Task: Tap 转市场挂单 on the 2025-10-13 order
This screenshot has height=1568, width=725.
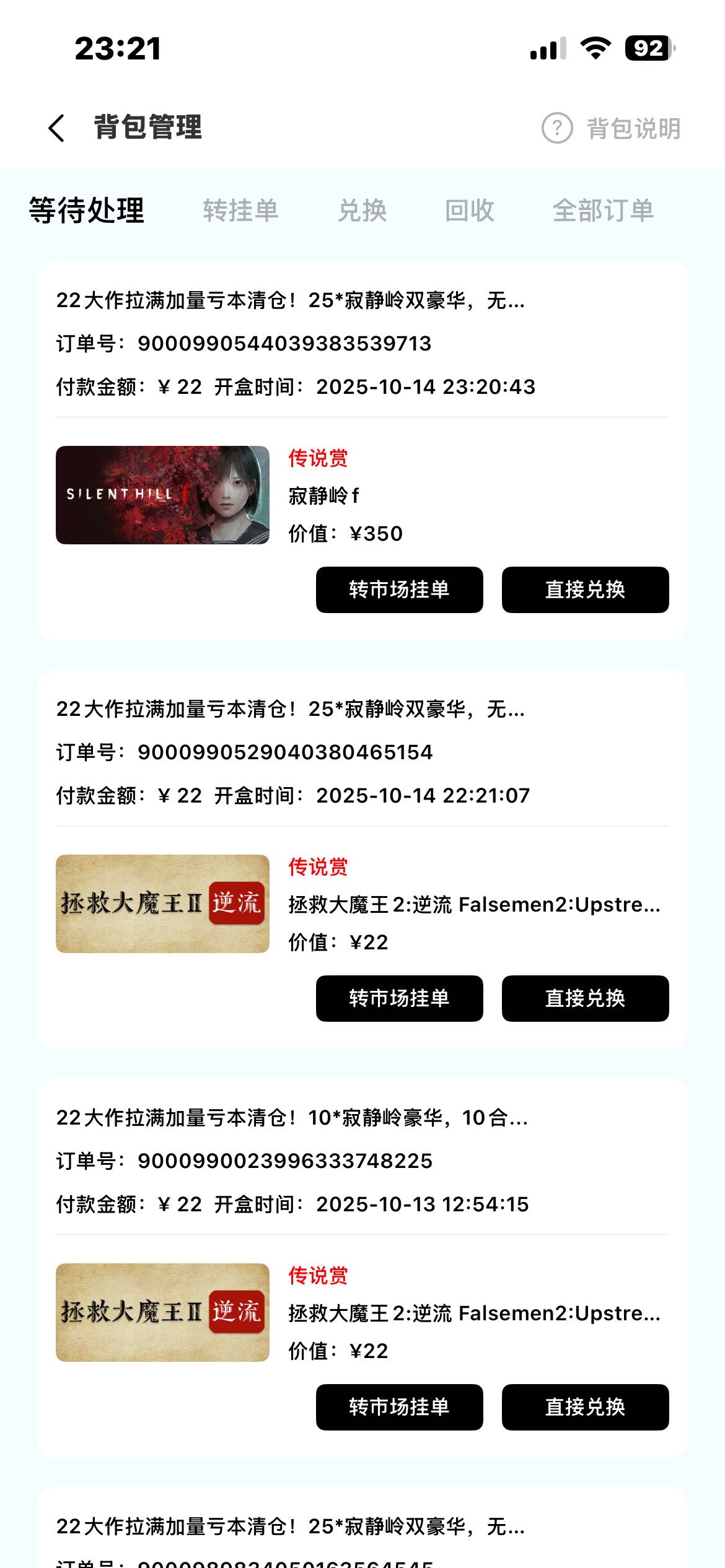Action: pos(399,1407)
